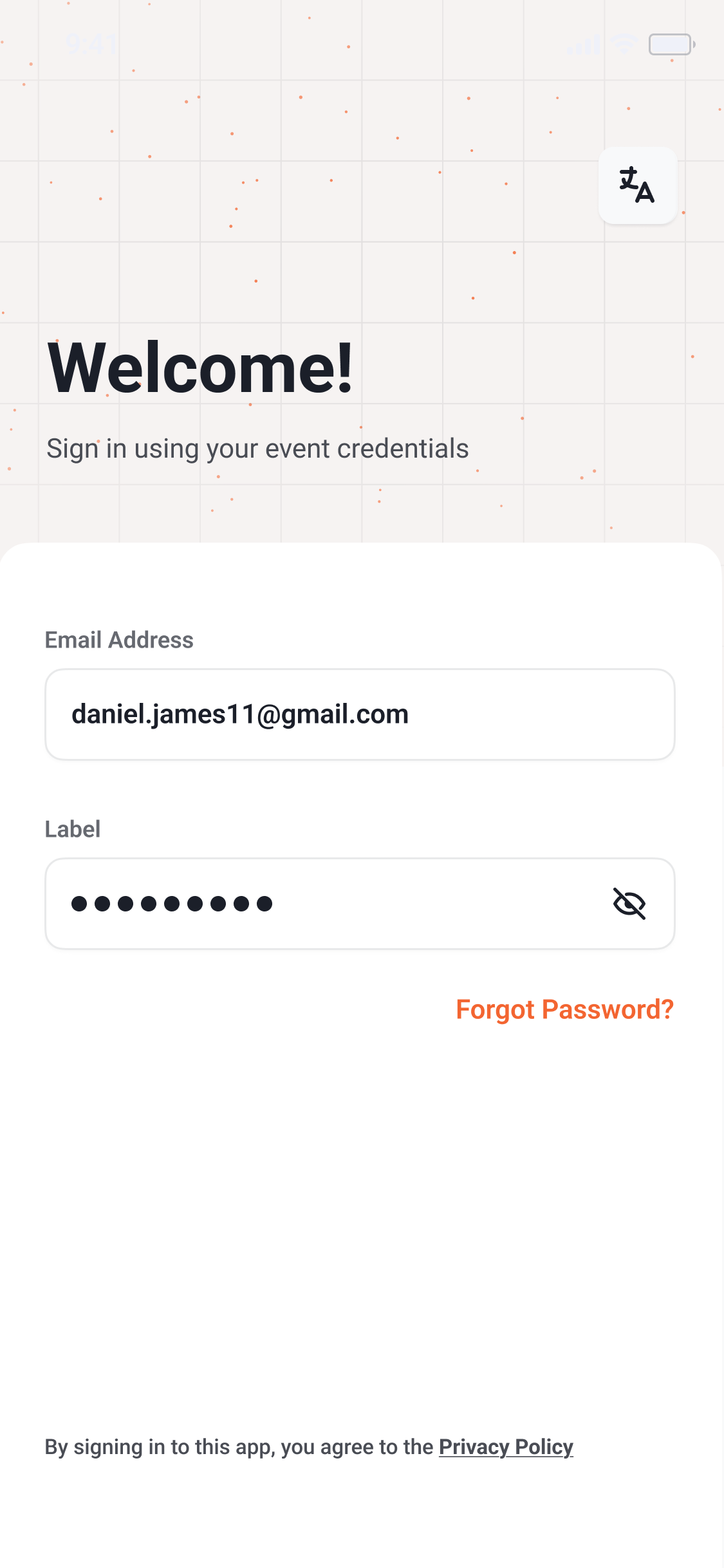
Task: Toggle password visibility eye icon
Action: 629,904
